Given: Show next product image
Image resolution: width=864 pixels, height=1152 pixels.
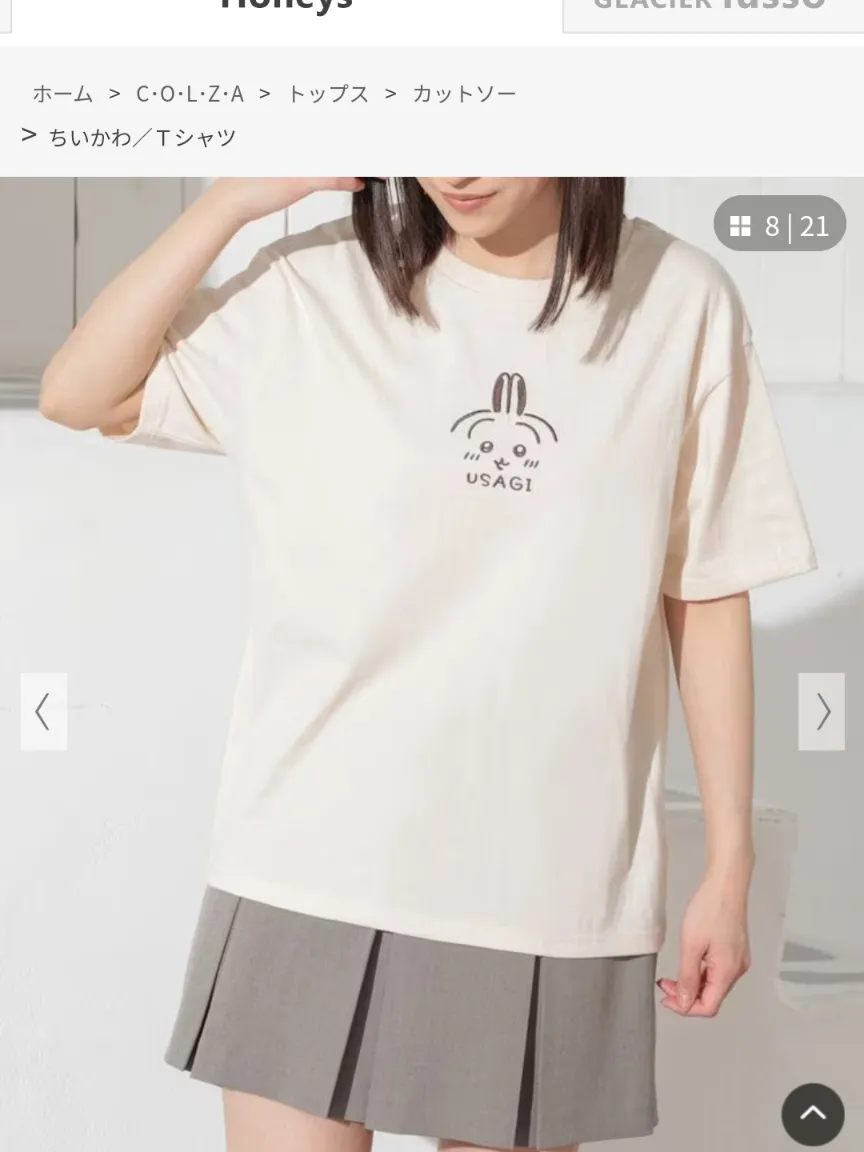Looking at the screenshot, I should point(821,711).
